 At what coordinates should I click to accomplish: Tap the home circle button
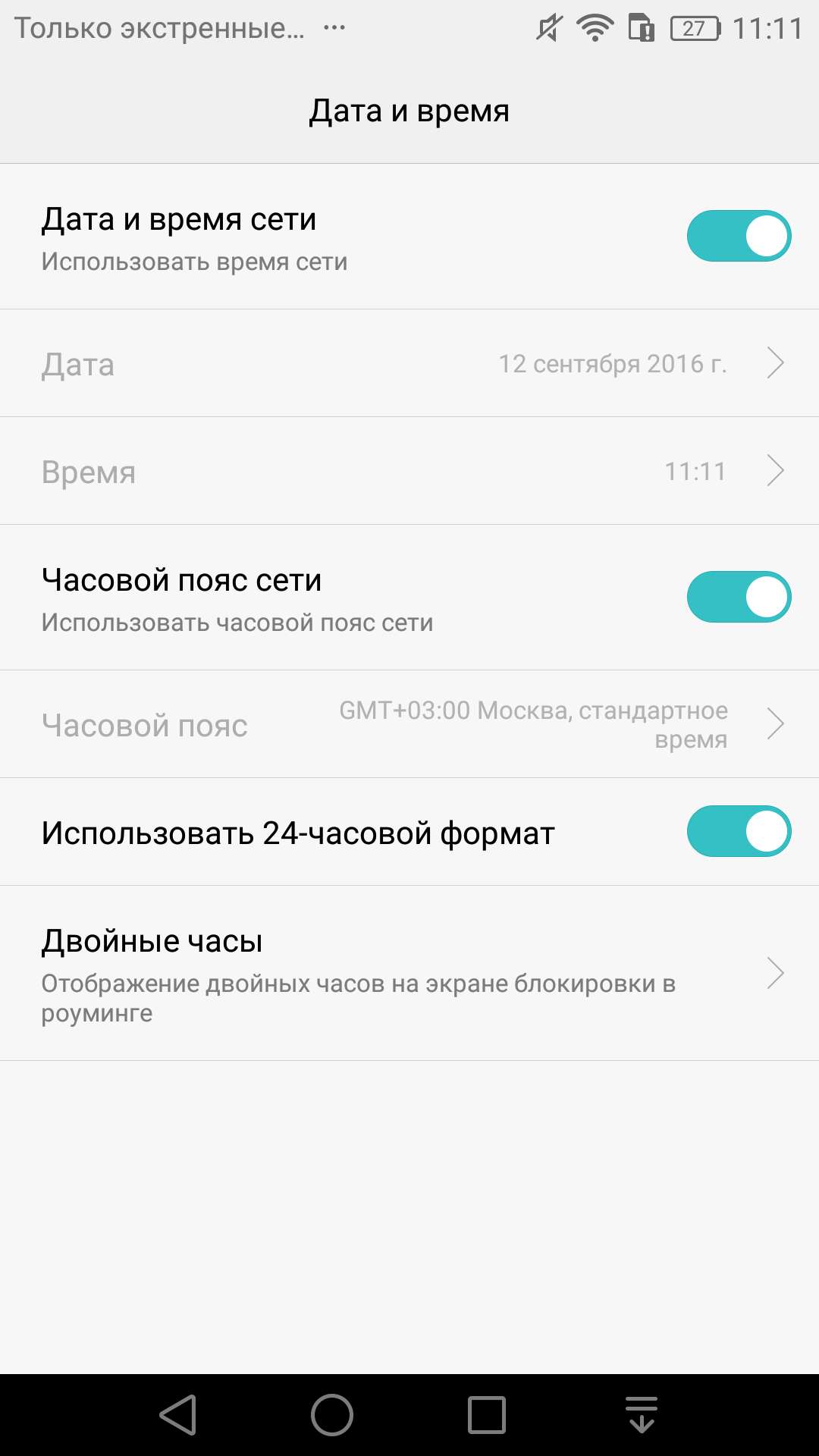332,1415
